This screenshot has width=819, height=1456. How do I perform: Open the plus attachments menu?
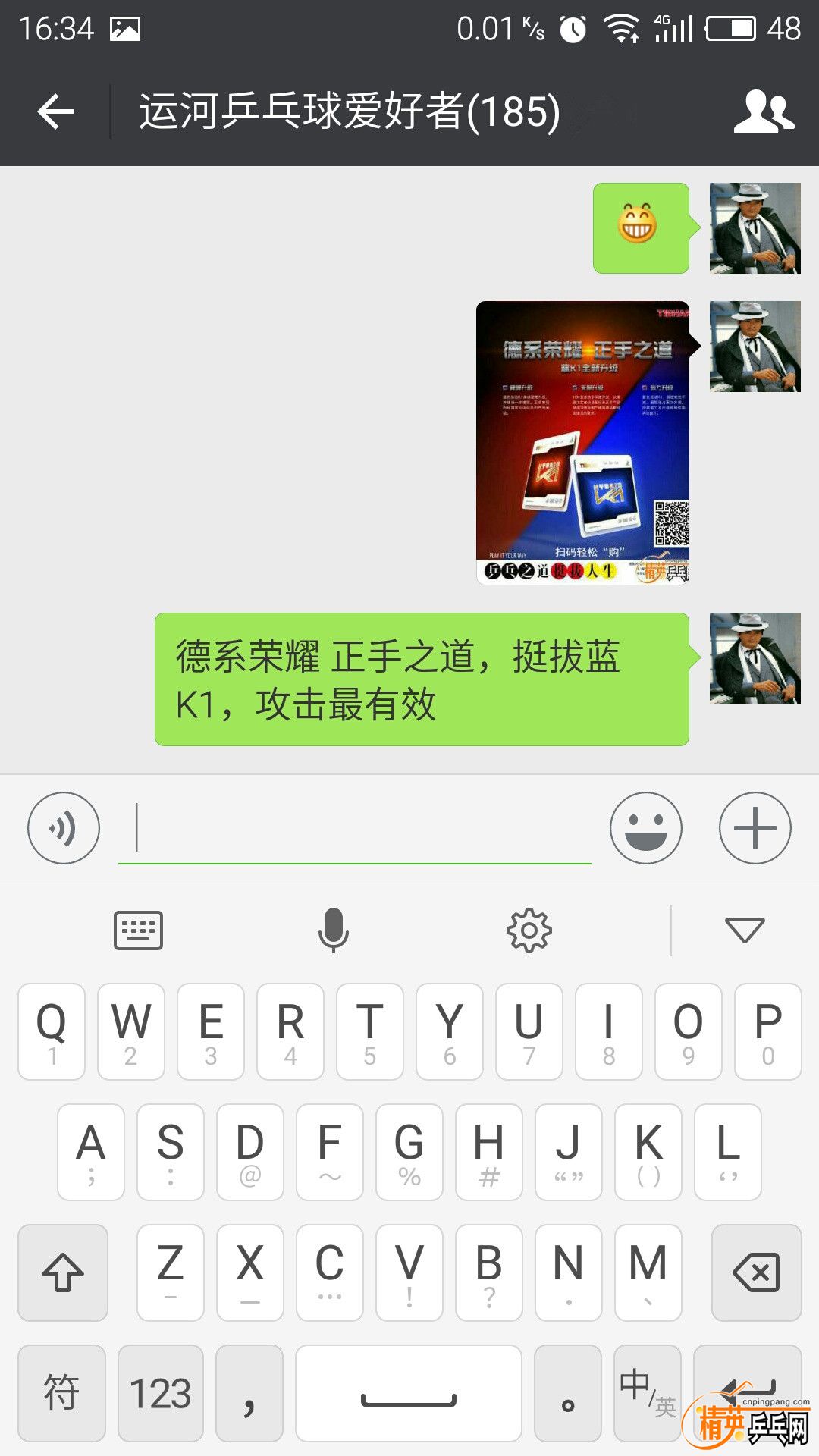click(755, 828)
